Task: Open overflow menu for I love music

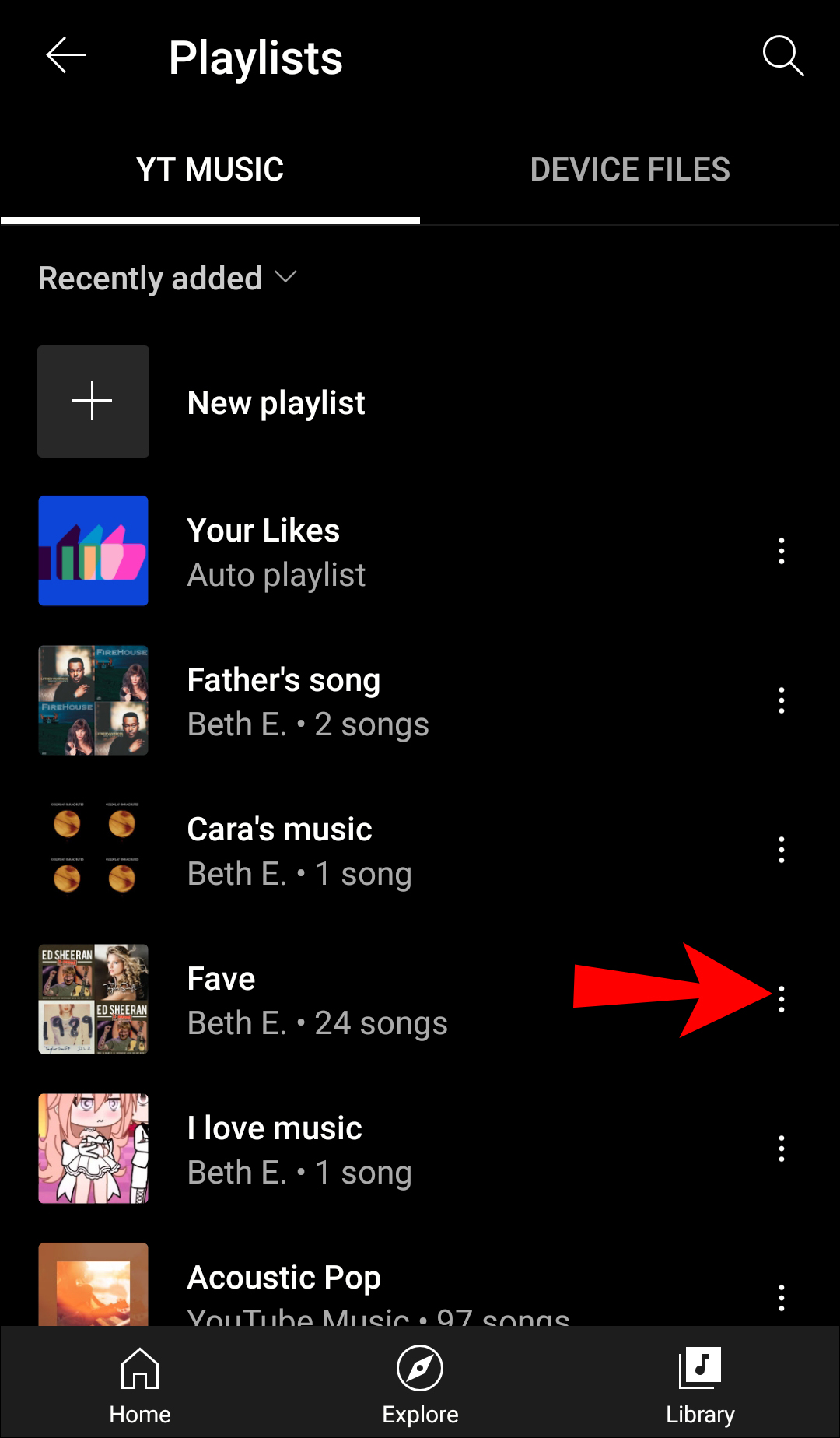Action: [x=782, y=1149]
